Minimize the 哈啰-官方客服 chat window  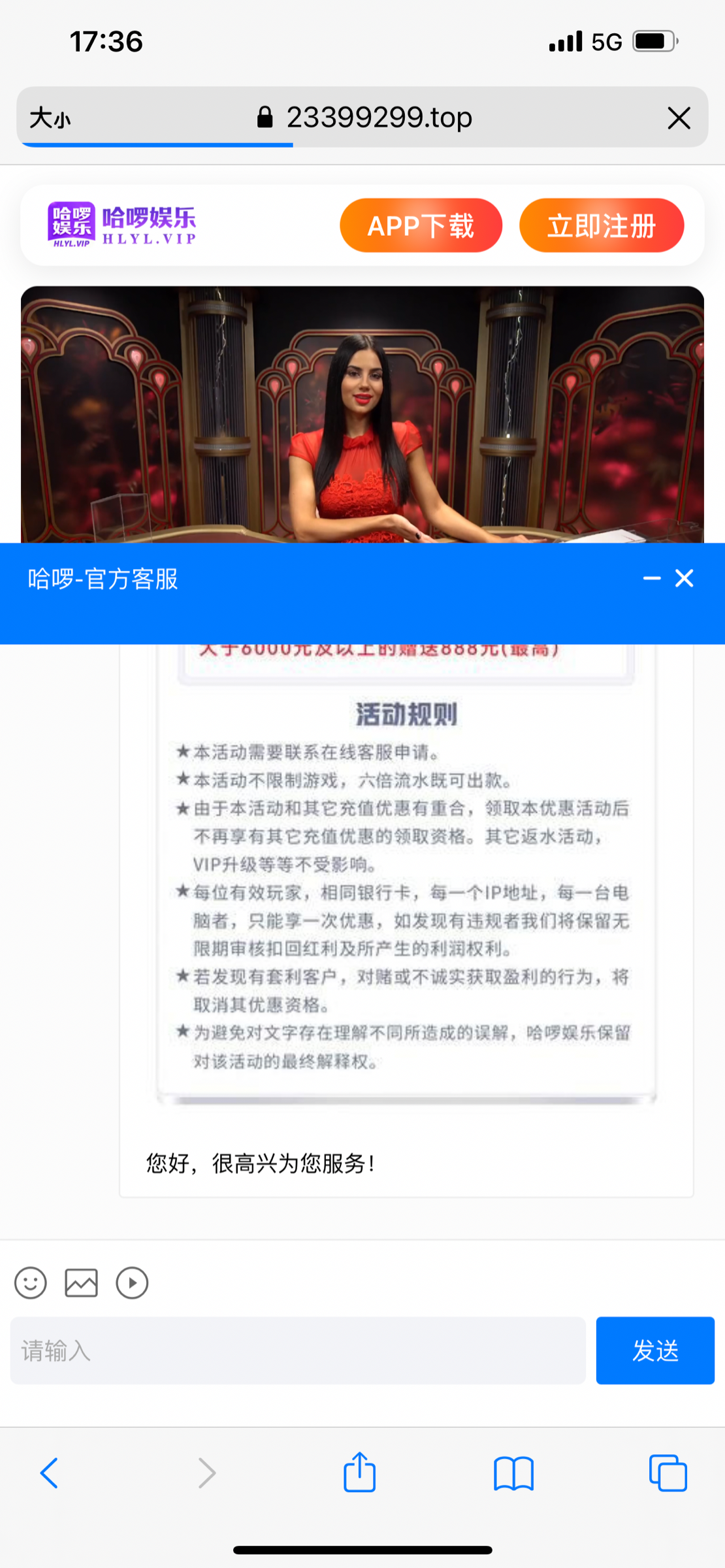[x=651, y=578]
